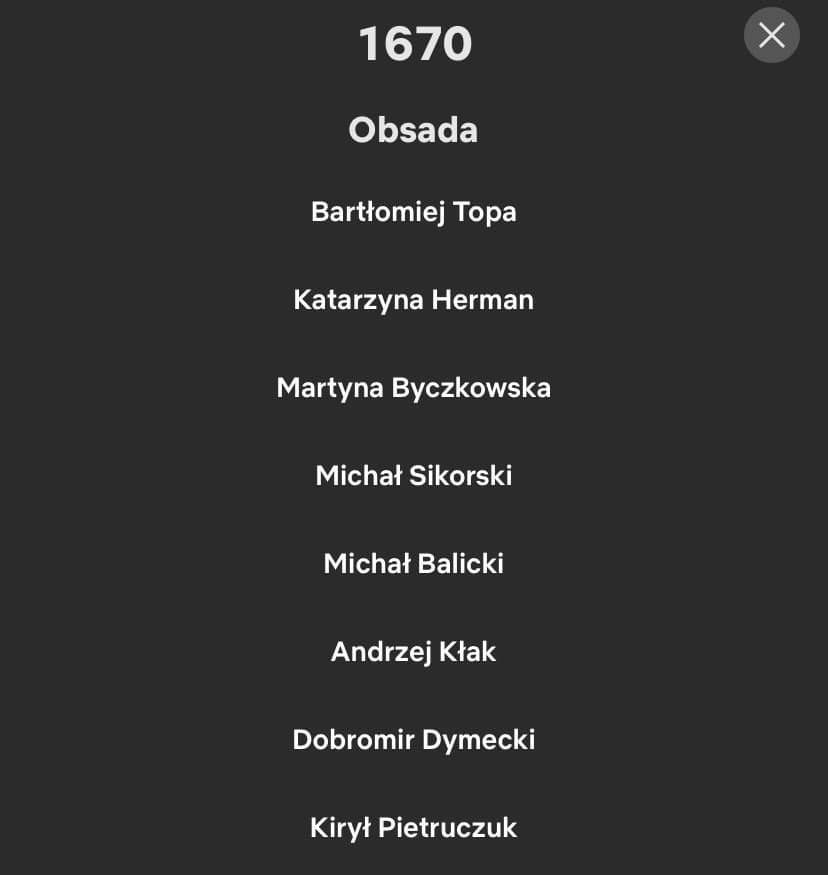
Task: Close the cast list overlay
Action: pyautogui.click(x=771, y=36)
